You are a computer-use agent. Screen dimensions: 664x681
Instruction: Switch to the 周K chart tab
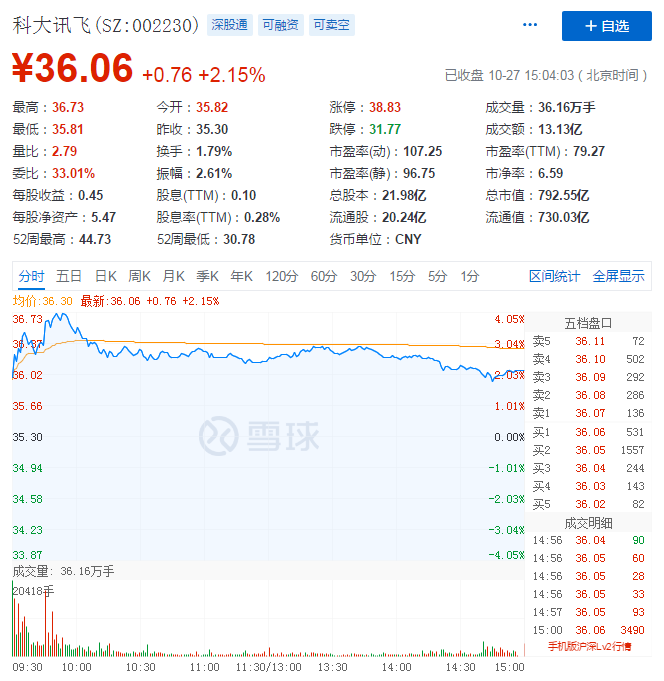[x=140, y=276]
